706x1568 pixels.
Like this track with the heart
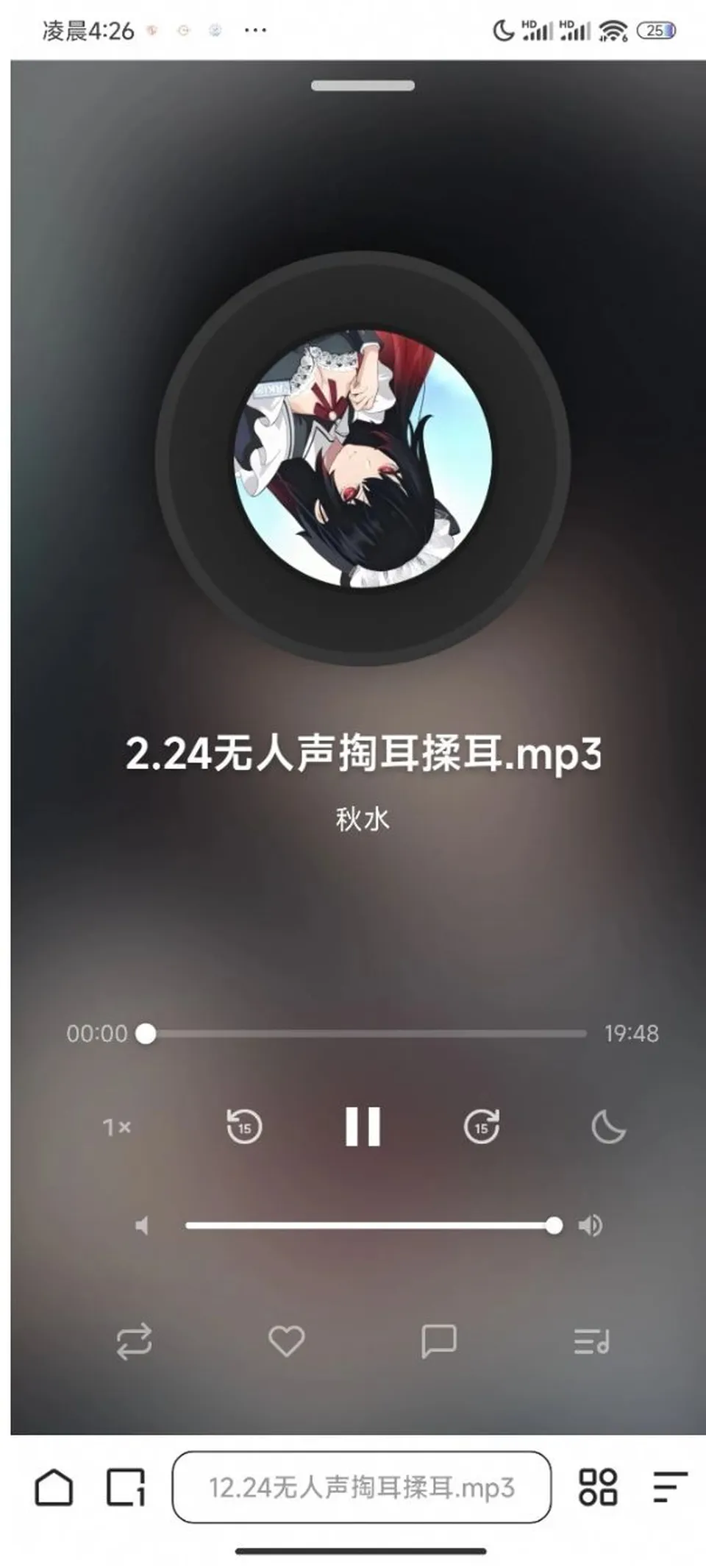pos(286,1341)
